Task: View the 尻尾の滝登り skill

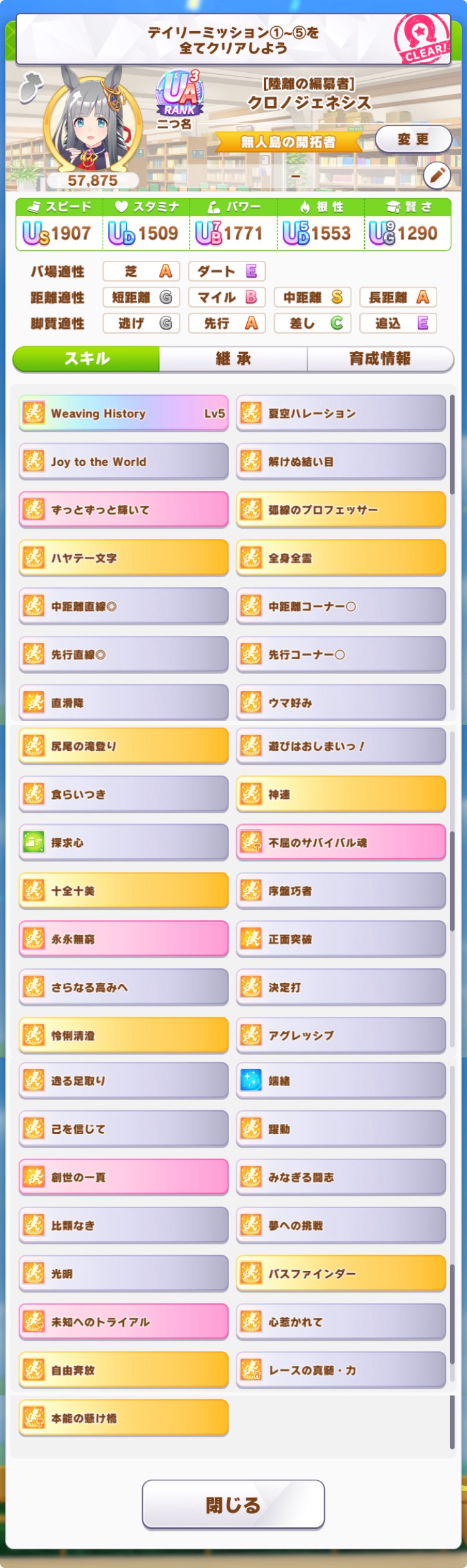Action: tap(123, 746)
